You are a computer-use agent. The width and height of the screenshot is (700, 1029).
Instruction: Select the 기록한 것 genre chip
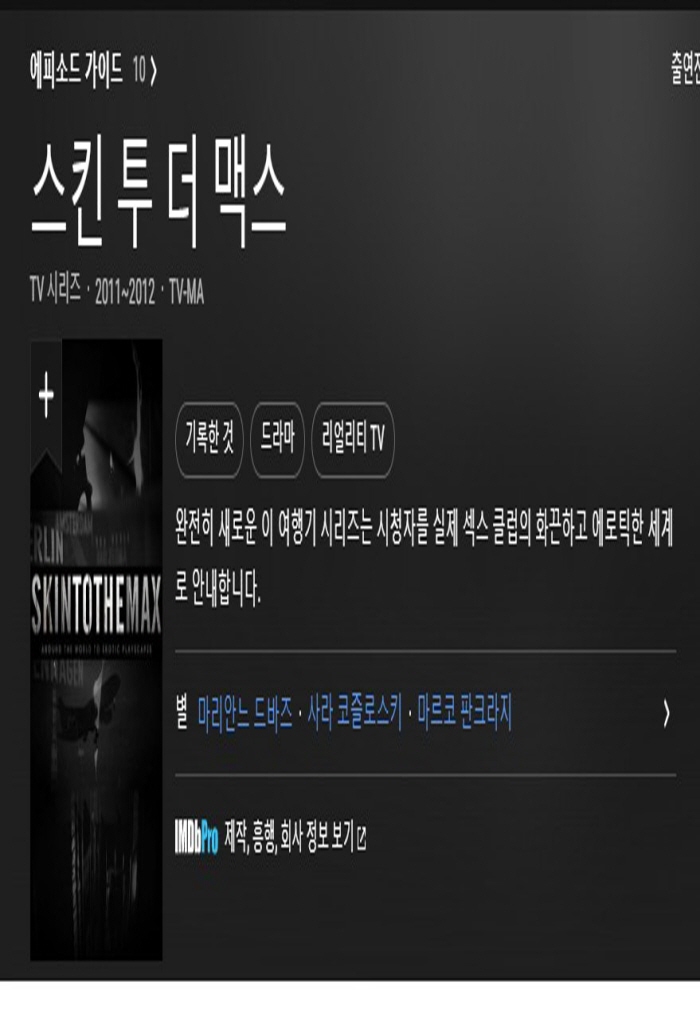pyautogui.click(x=209, y=439)
